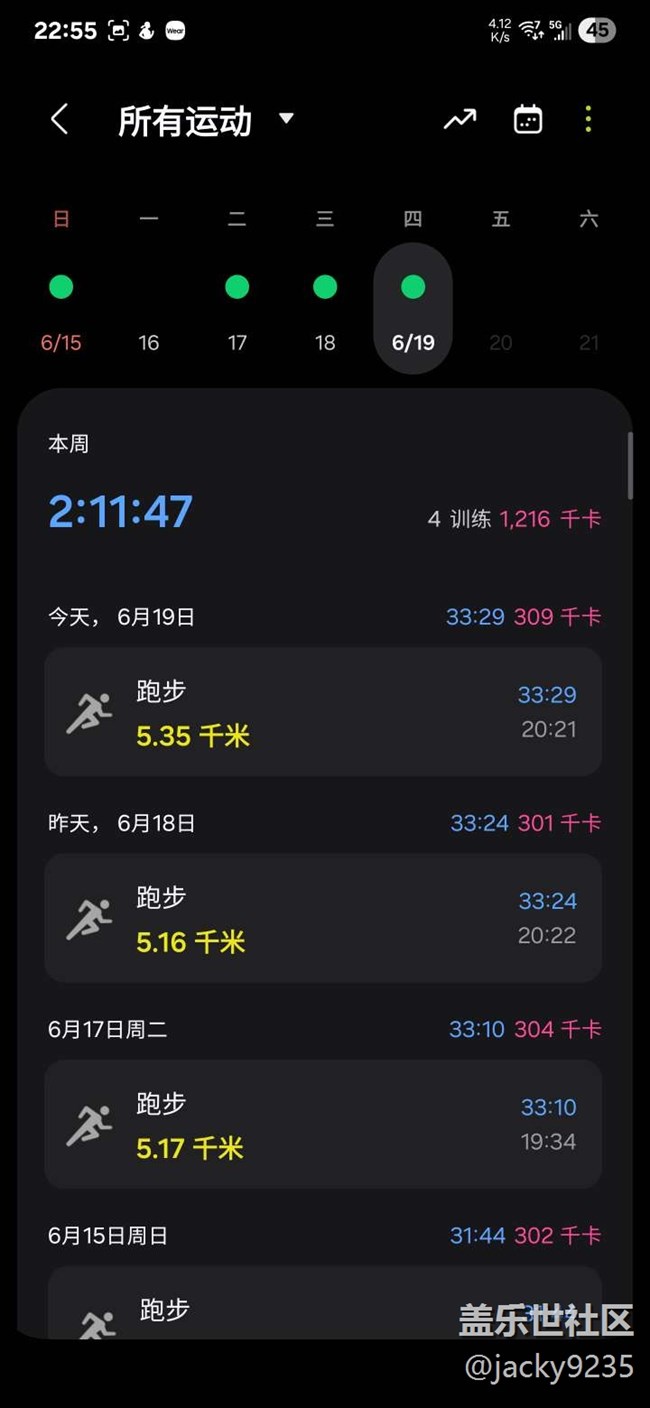
Task: Open the 5.16 千米 running workout
Action: click(323, 918)
